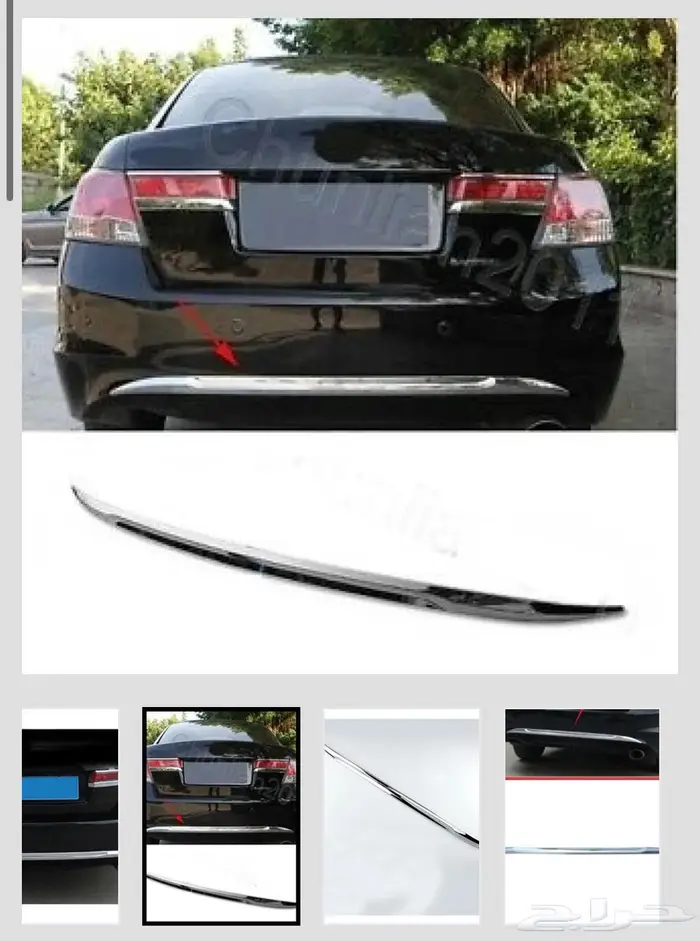
Task: Select the thumbnail with the blue license plate
Action: [x=70, y=815]
